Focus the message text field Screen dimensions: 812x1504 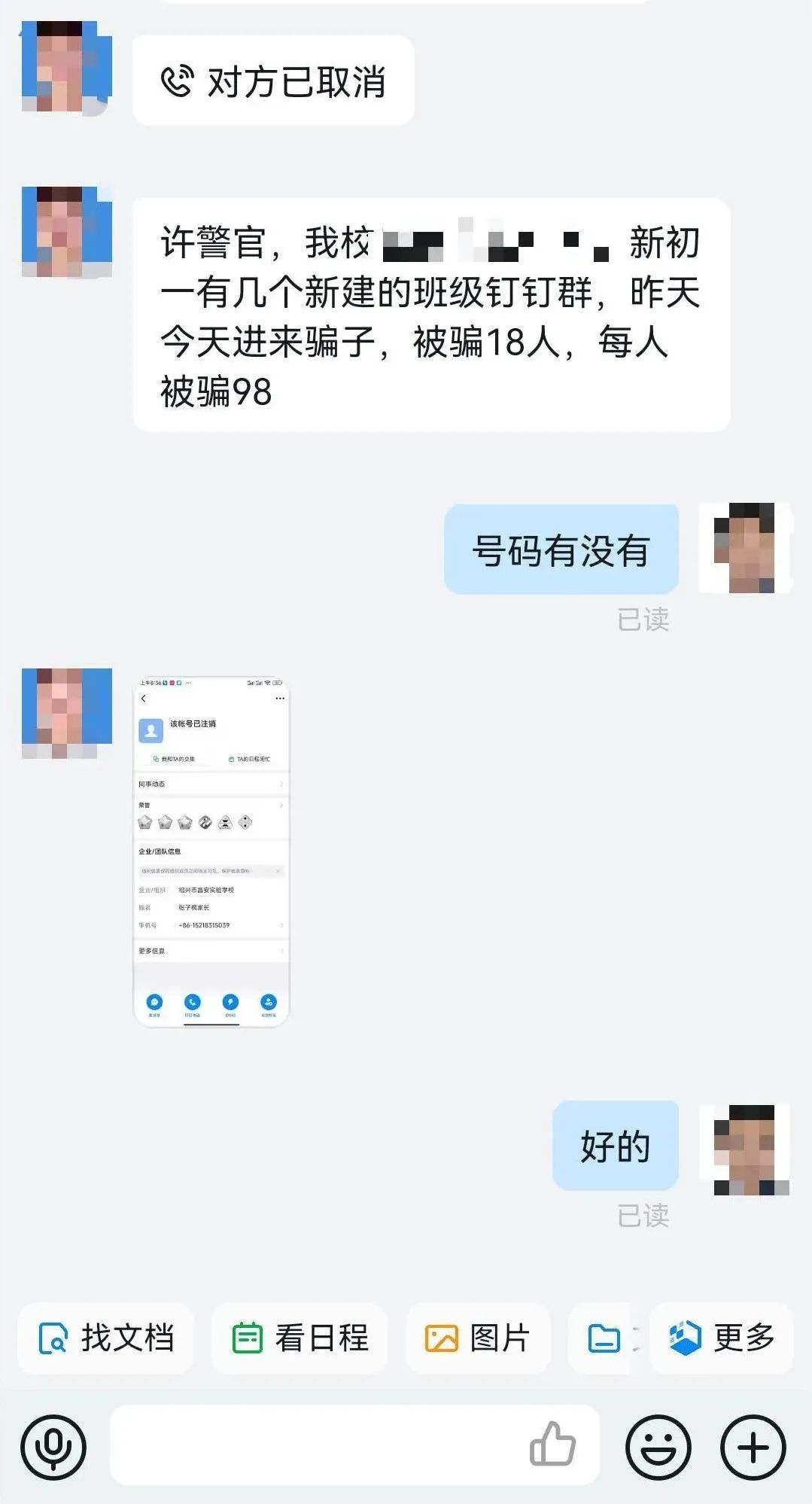[316, 1444]
